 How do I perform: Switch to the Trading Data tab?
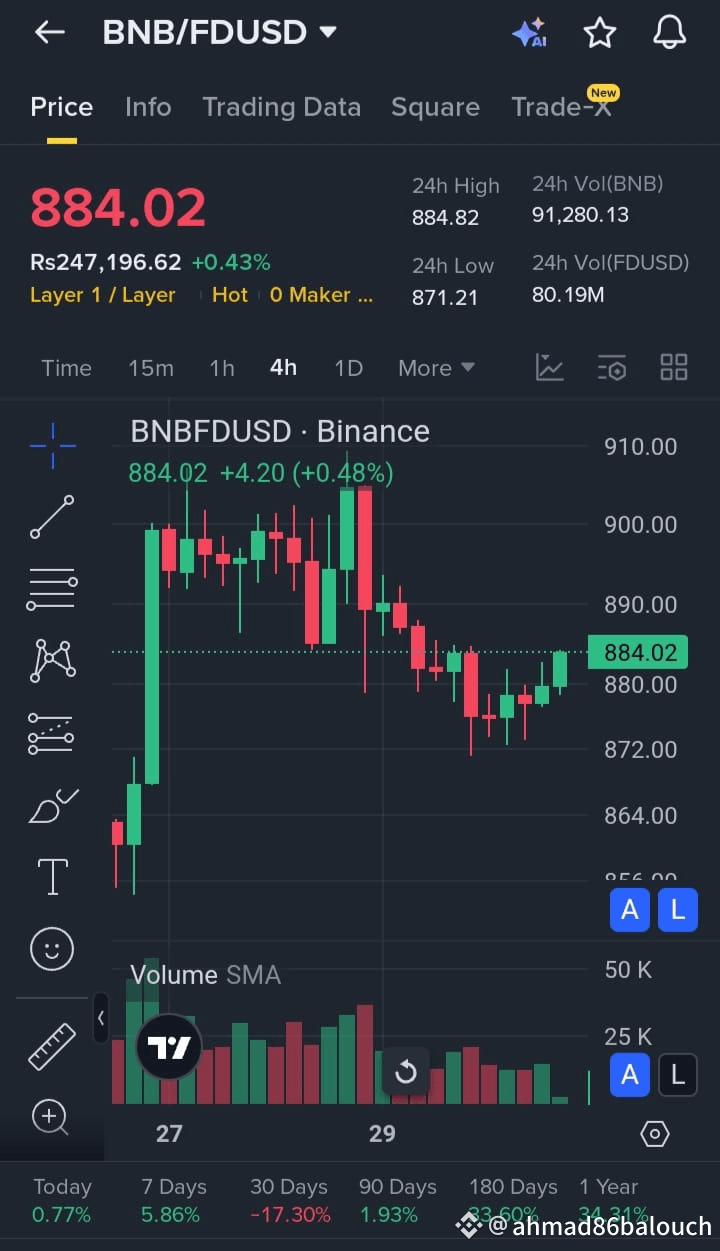coord(281,107)
